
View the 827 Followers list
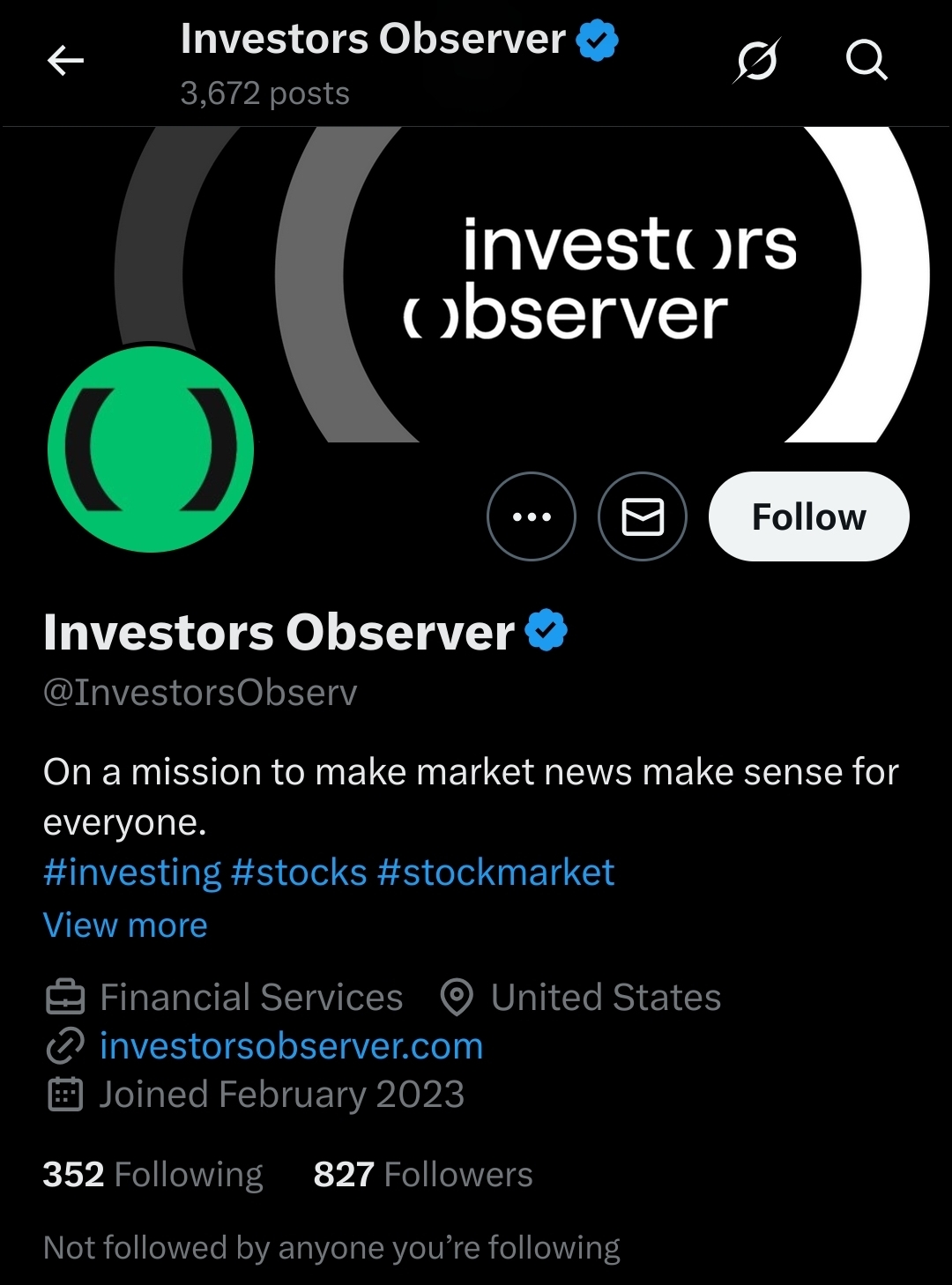tap(423, 1175)
